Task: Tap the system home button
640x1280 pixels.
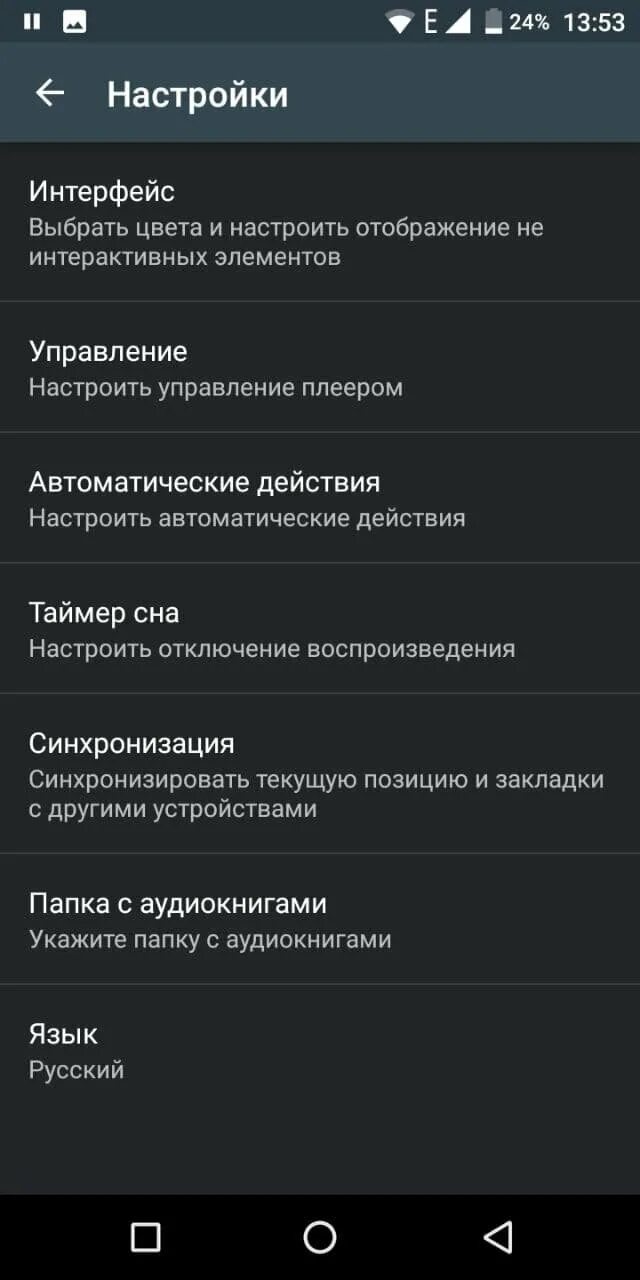Action: [x=320, y=1237]
